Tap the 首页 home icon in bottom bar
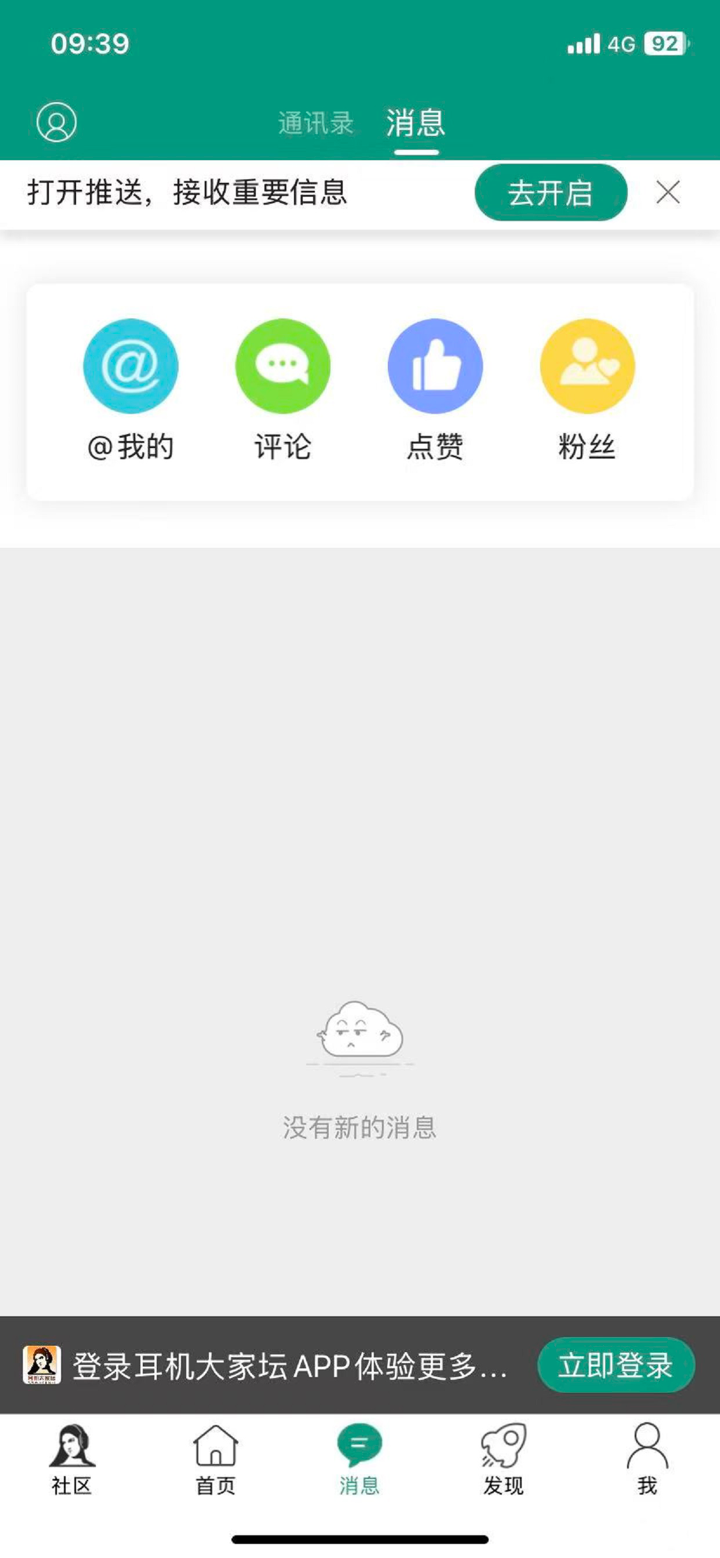The height and width of the screenshot is (1558, 720). (215, 1449)
